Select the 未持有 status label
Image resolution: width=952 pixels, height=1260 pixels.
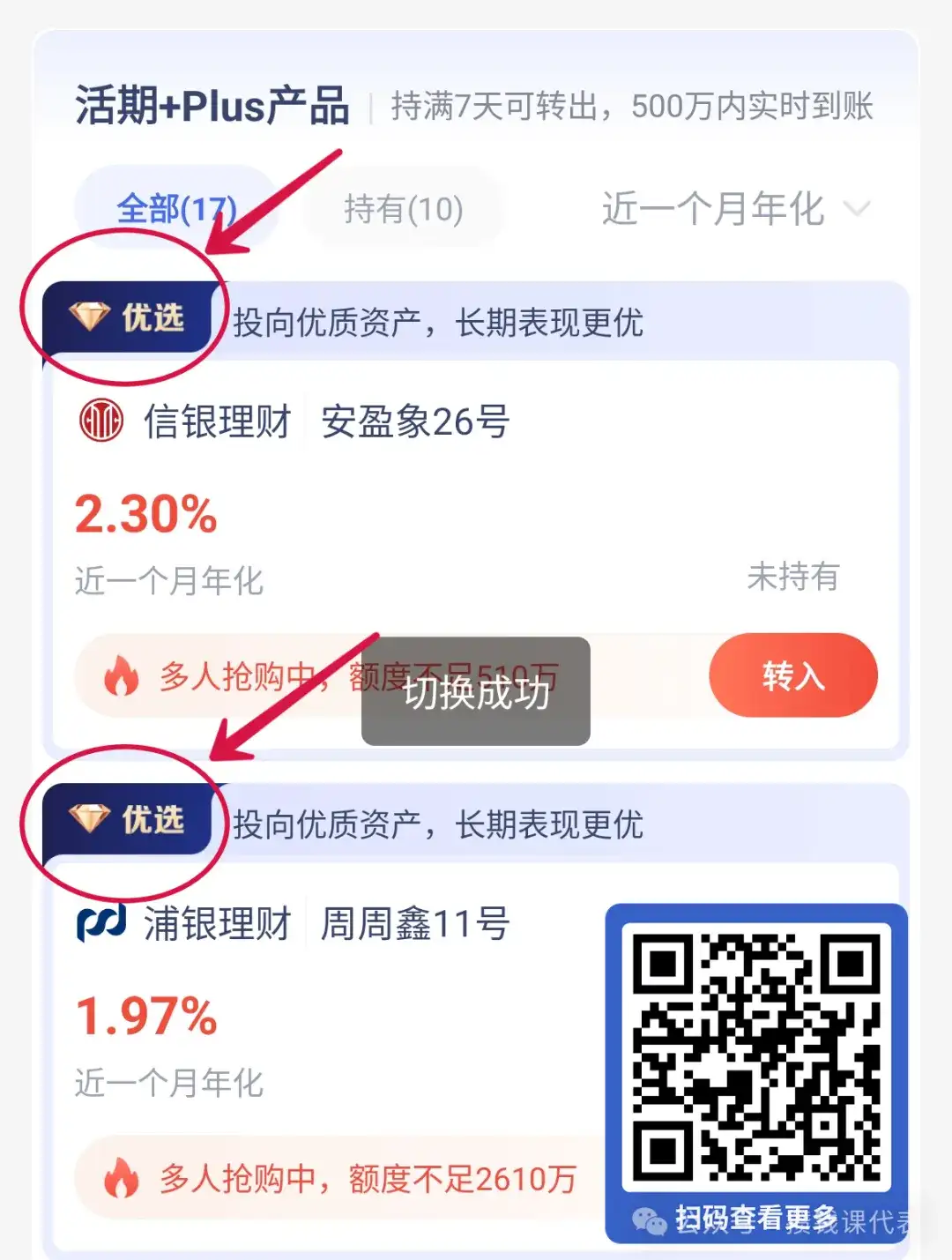[792, 578]
